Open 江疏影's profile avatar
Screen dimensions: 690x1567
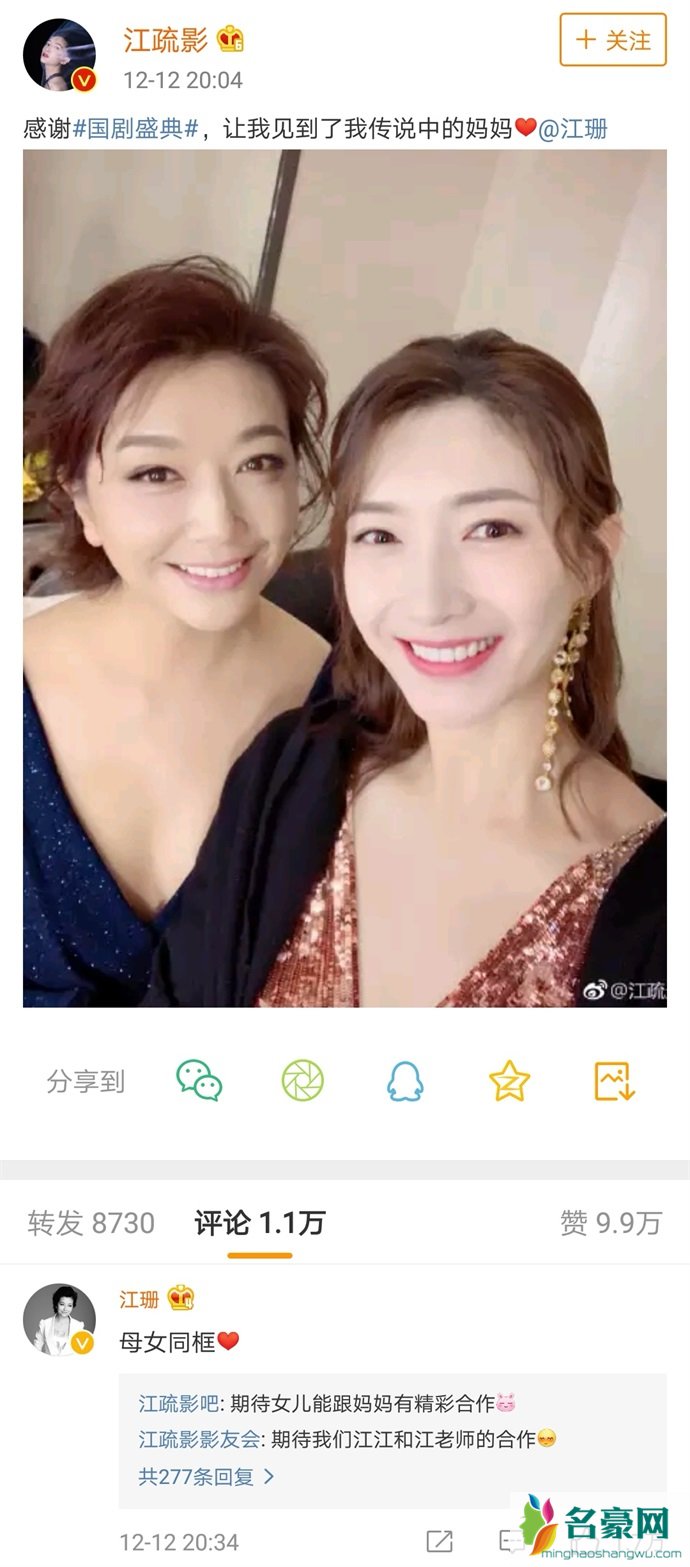(59, 55)
